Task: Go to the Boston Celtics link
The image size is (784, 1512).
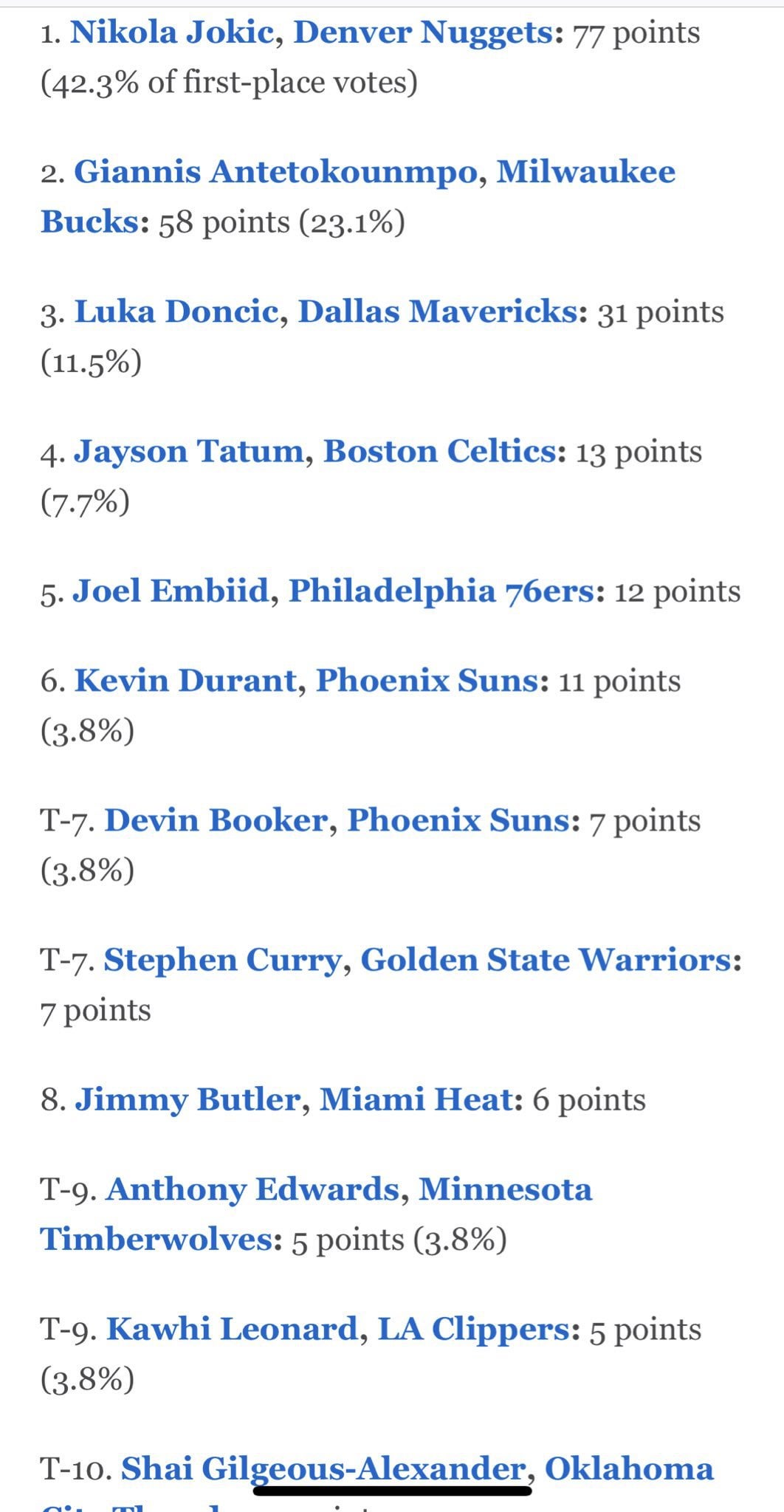Action: (x=439, y=451)
